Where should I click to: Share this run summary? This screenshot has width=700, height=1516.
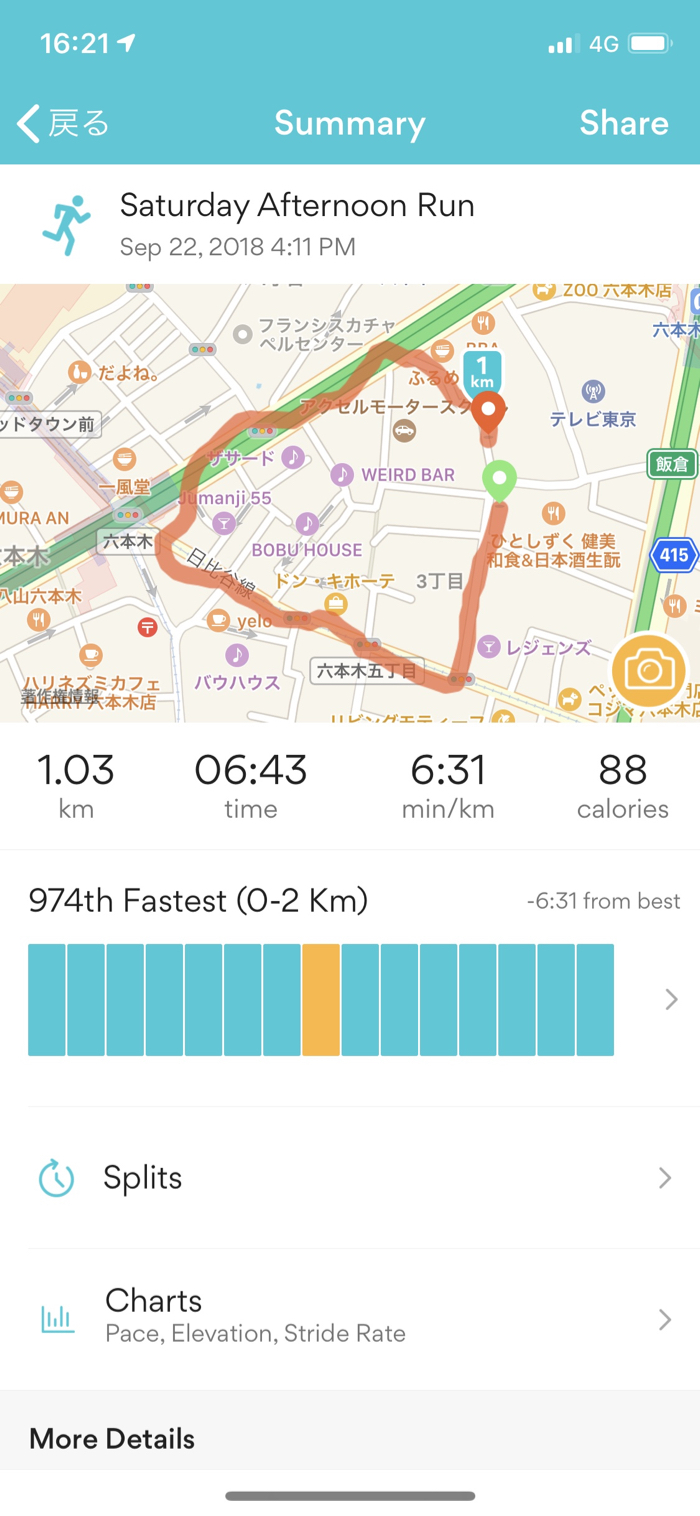click(x=623, y=123)
